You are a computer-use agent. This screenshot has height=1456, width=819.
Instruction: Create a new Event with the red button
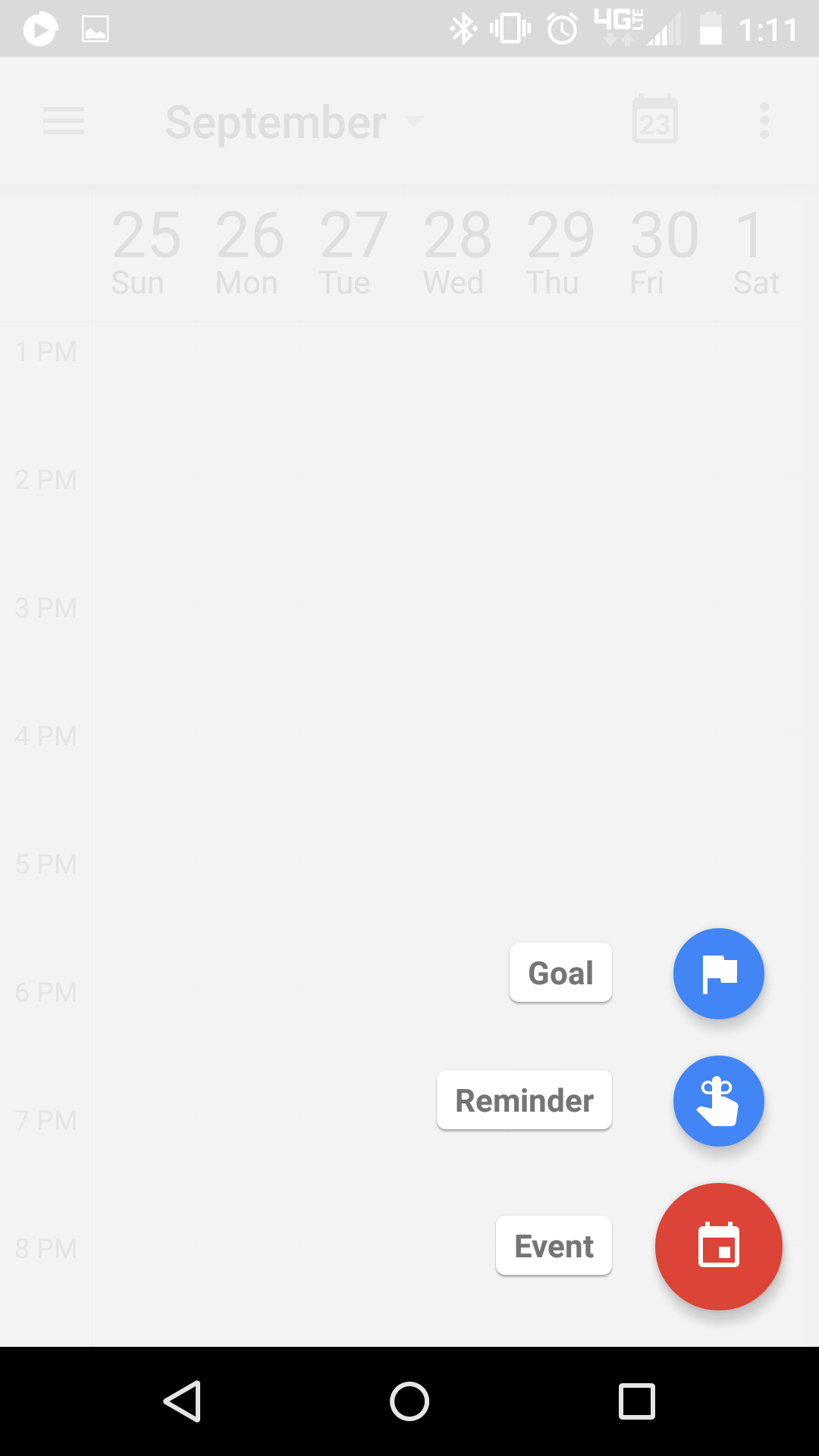(x=718, y=1246)
